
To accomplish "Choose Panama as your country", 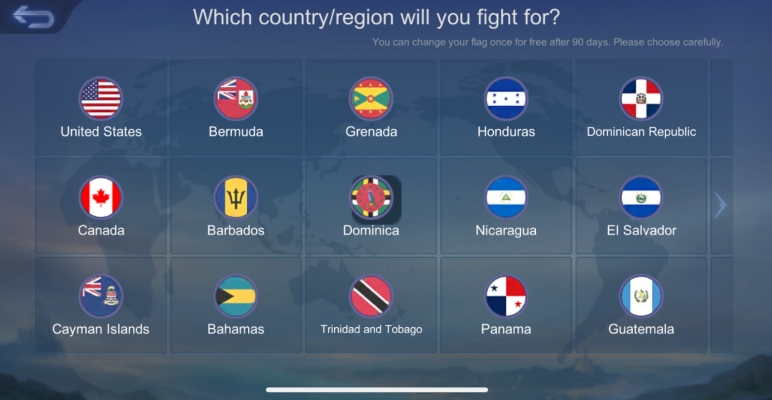I will (506, 304).
